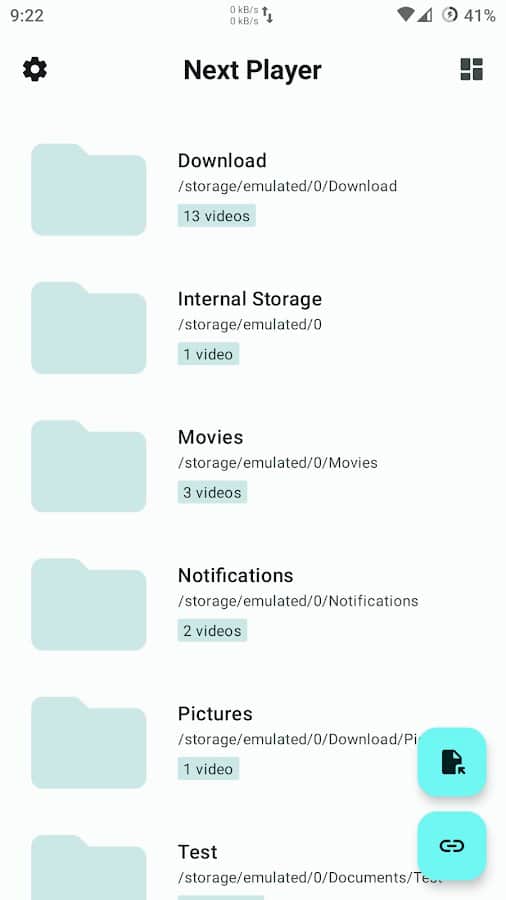Tap the open network link button
Screen dimensions: 506x900
[451, 845]
